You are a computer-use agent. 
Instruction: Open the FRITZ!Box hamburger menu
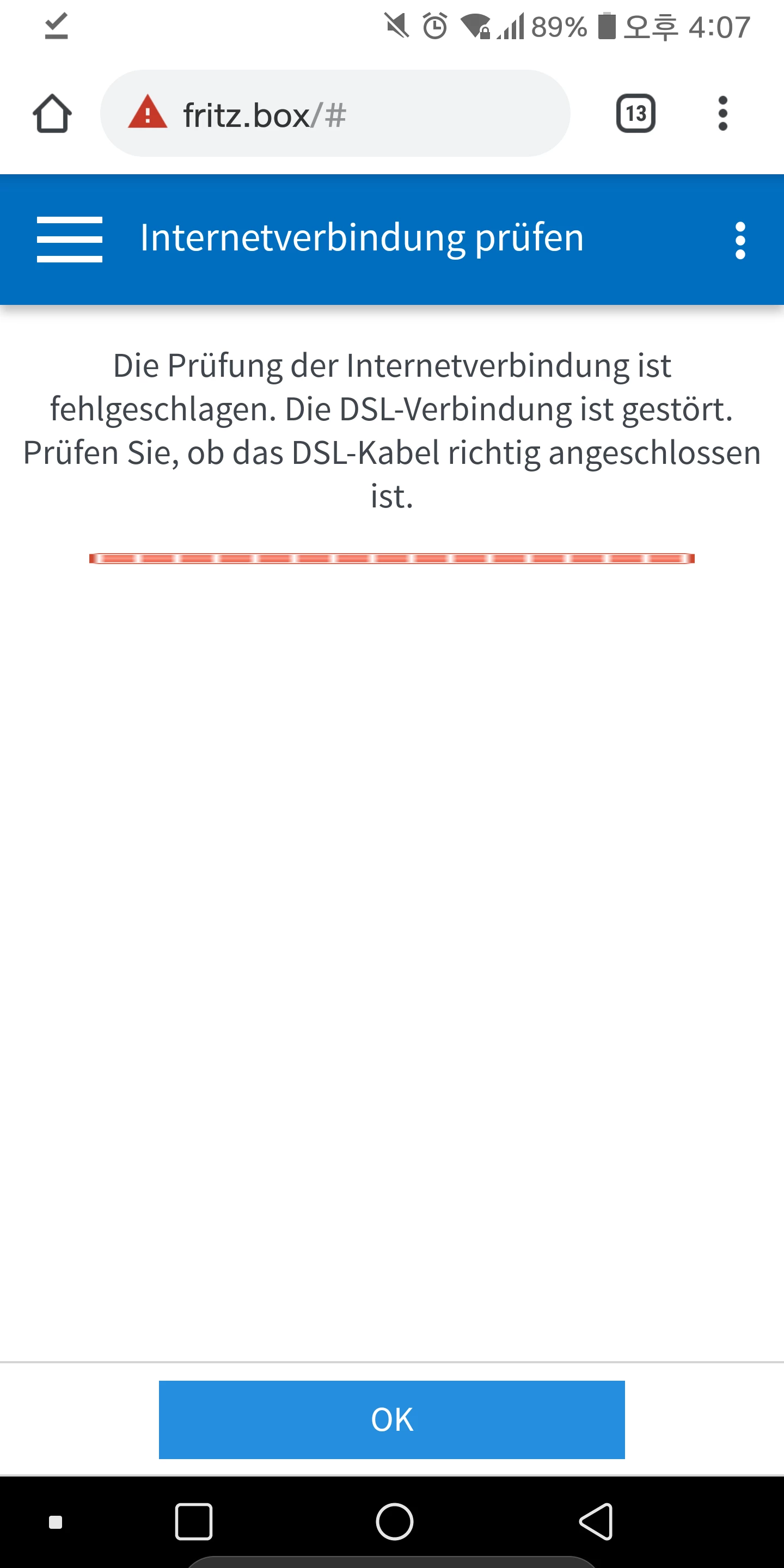point(69,239)
